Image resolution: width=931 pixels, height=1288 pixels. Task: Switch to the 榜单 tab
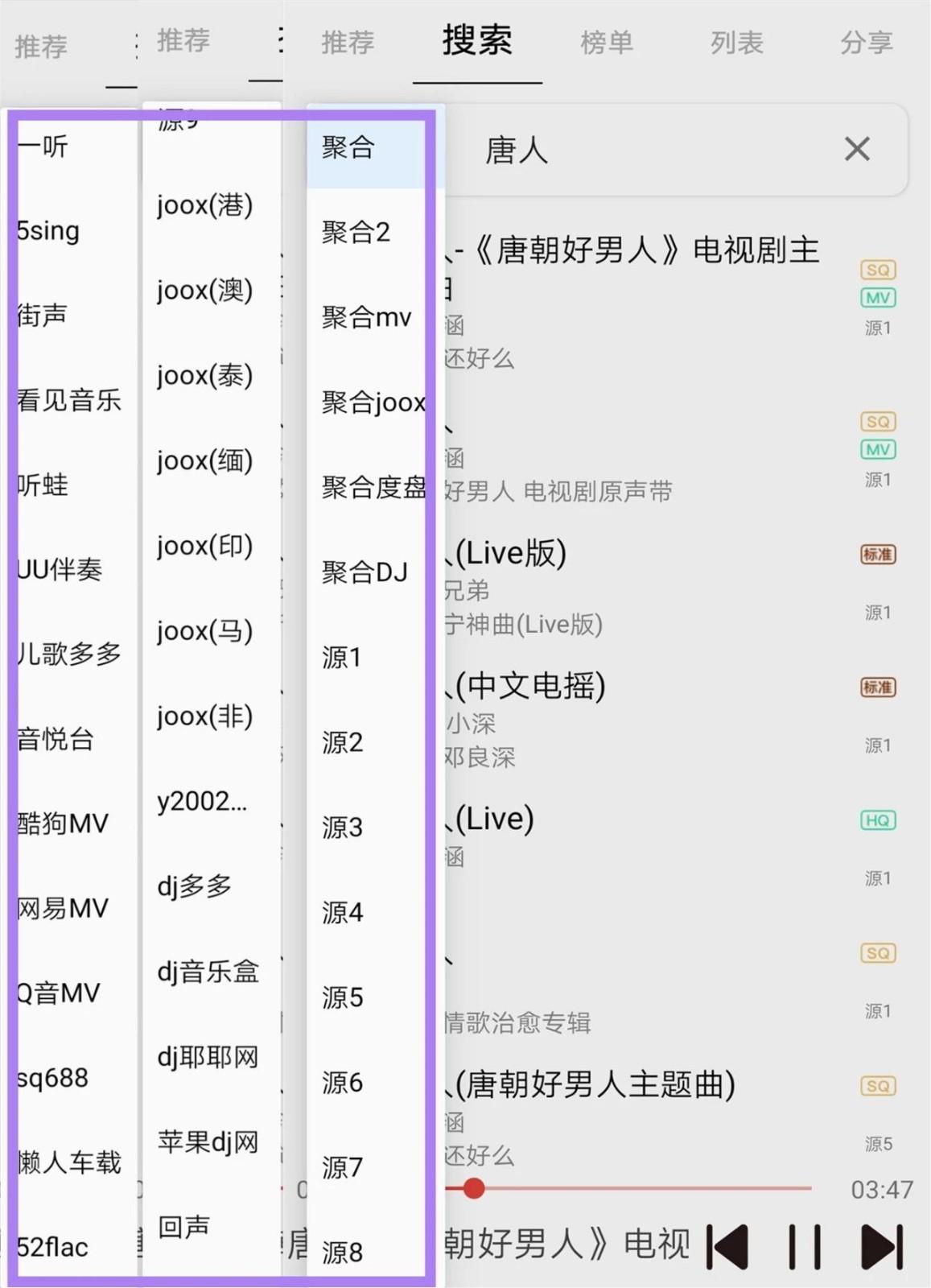(x=607, y=42)
